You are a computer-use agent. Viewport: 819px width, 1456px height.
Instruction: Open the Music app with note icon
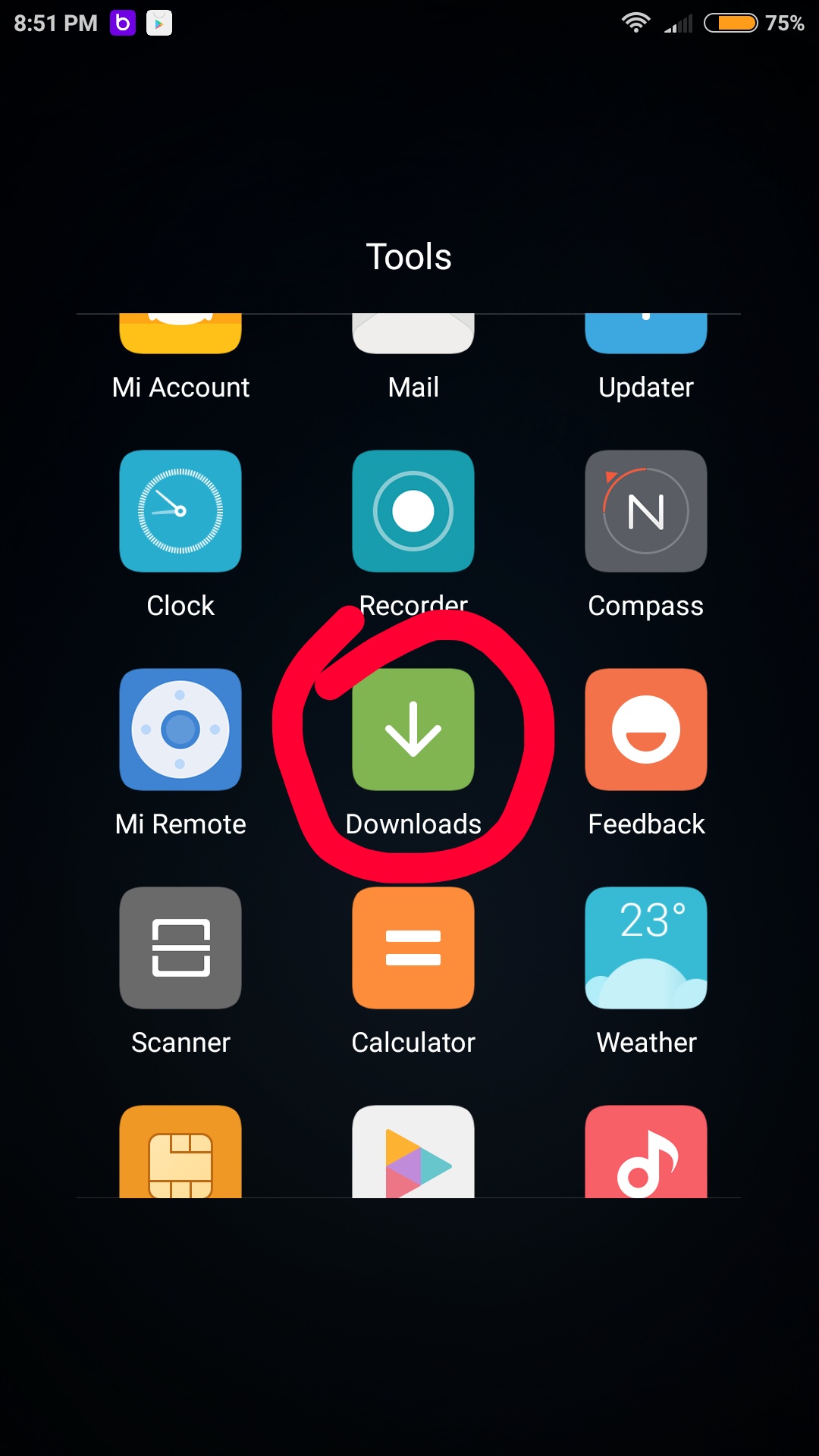pyautogui.click(x=646, y=1151)
